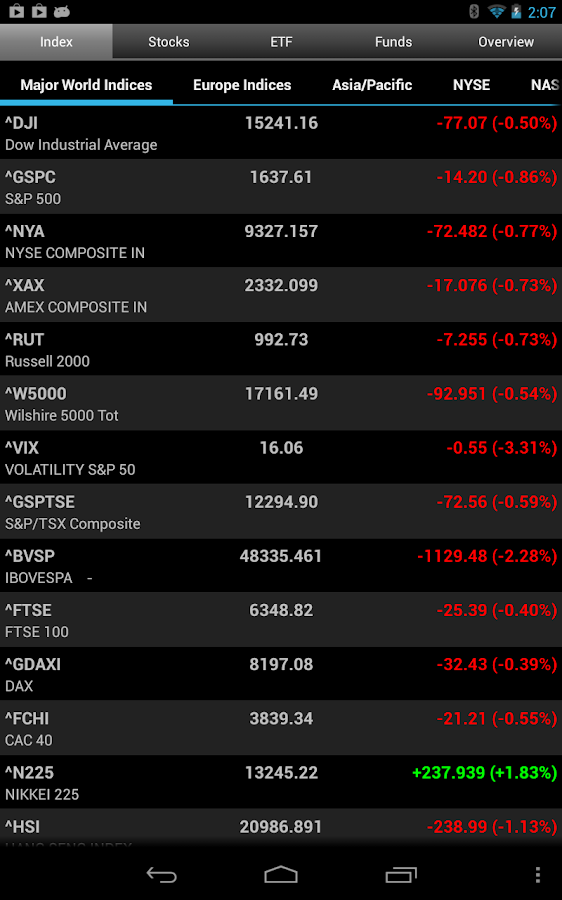
Task: Open the three-dot overflow menu
Action: 537,875
